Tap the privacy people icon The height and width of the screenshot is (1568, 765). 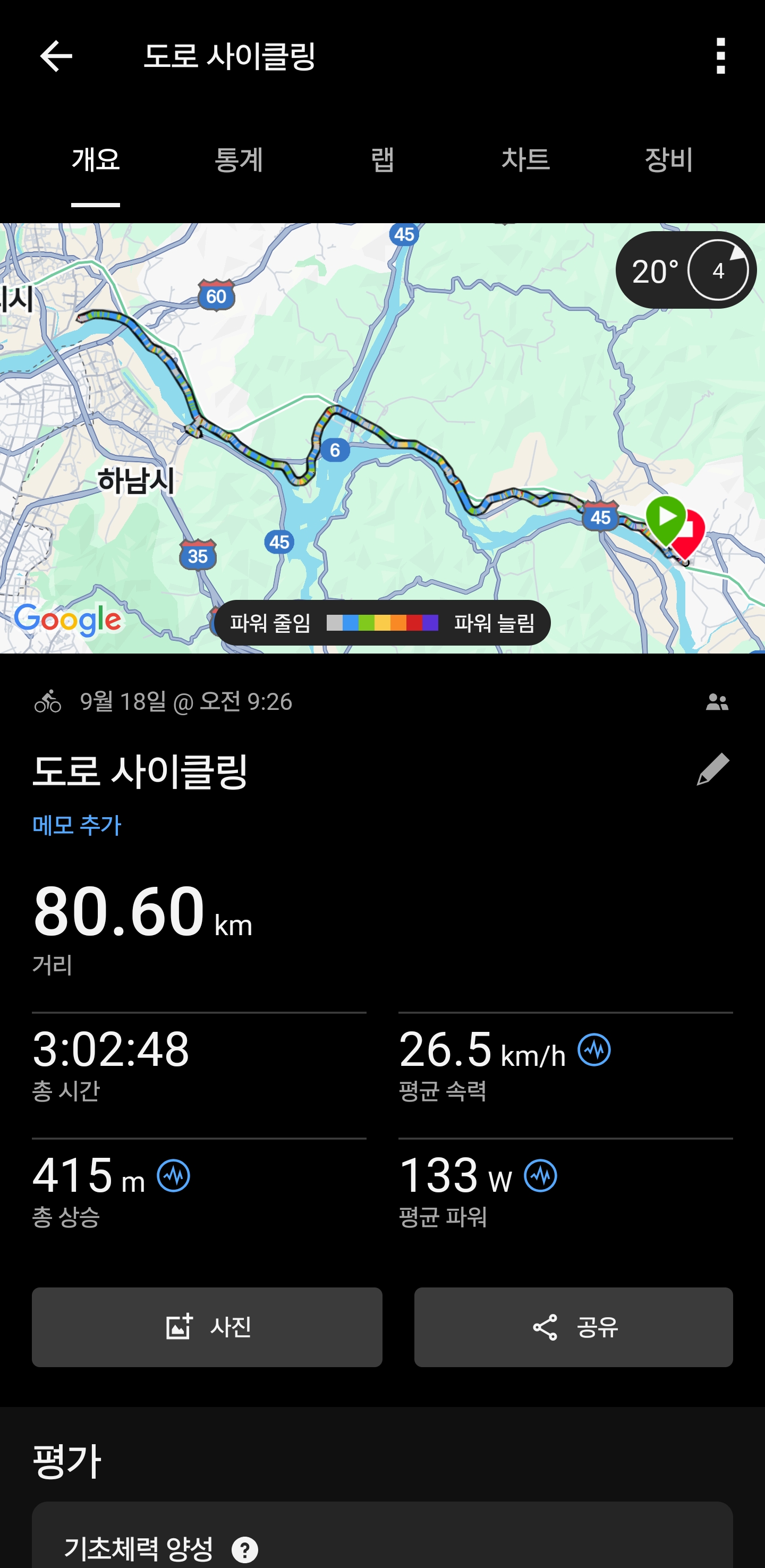coord(717,702)
